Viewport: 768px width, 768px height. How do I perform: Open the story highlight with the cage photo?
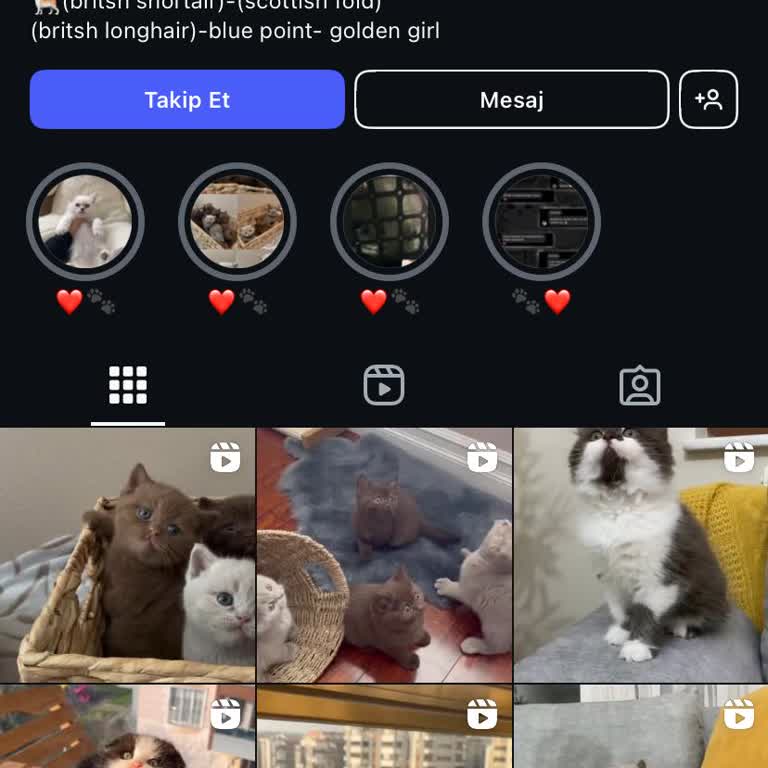[x=389, y=221]
